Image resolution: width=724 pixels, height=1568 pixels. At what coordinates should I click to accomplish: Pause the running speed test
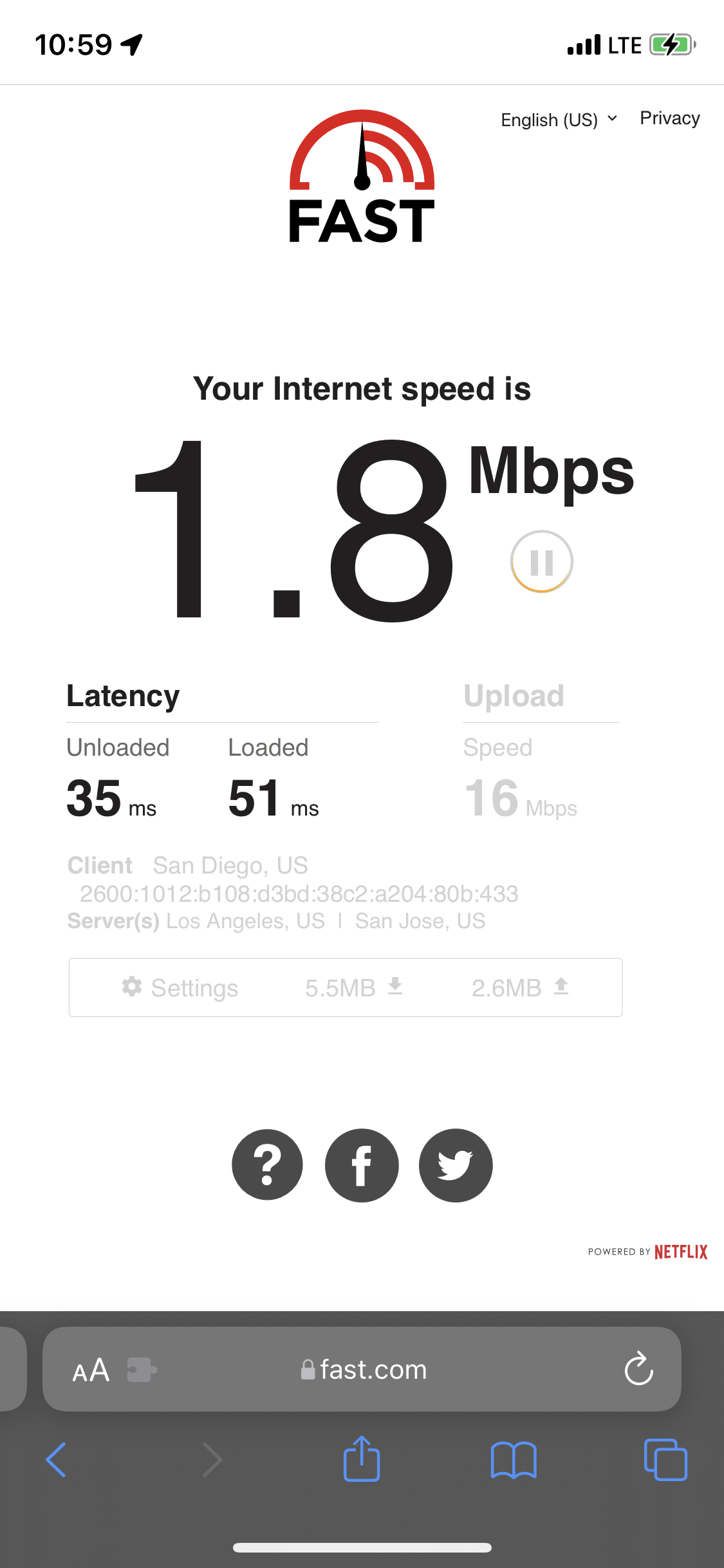coord(541,562)
